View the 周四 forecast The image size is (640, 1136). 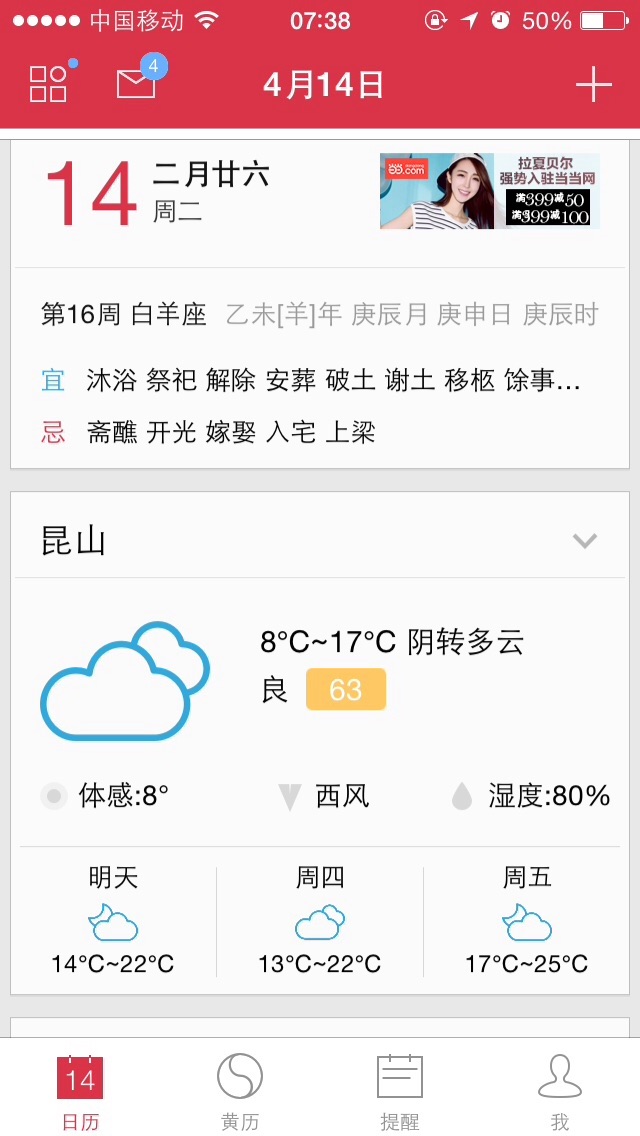(320, 922)
